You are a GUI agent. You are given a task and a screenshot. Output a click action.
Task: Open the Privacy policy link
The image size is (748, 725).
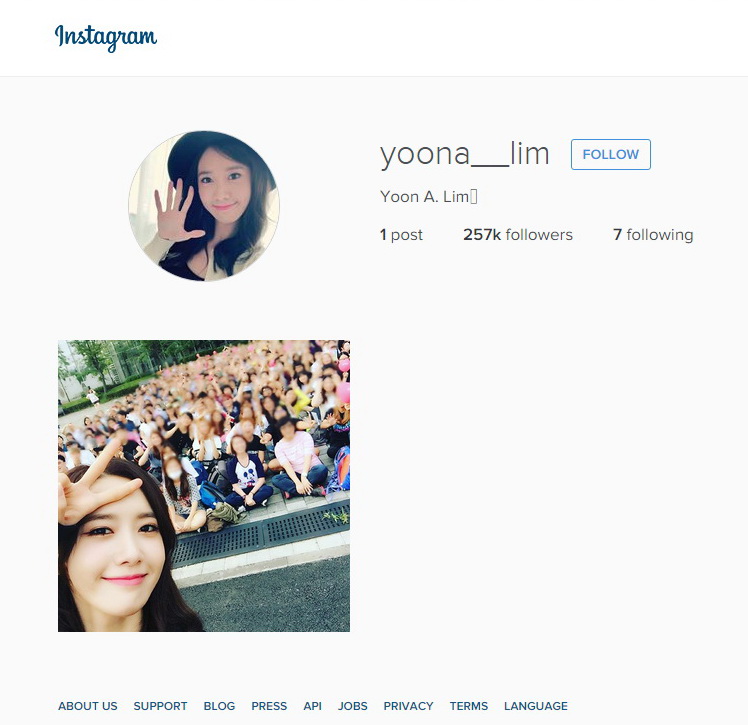pos(408,706)
